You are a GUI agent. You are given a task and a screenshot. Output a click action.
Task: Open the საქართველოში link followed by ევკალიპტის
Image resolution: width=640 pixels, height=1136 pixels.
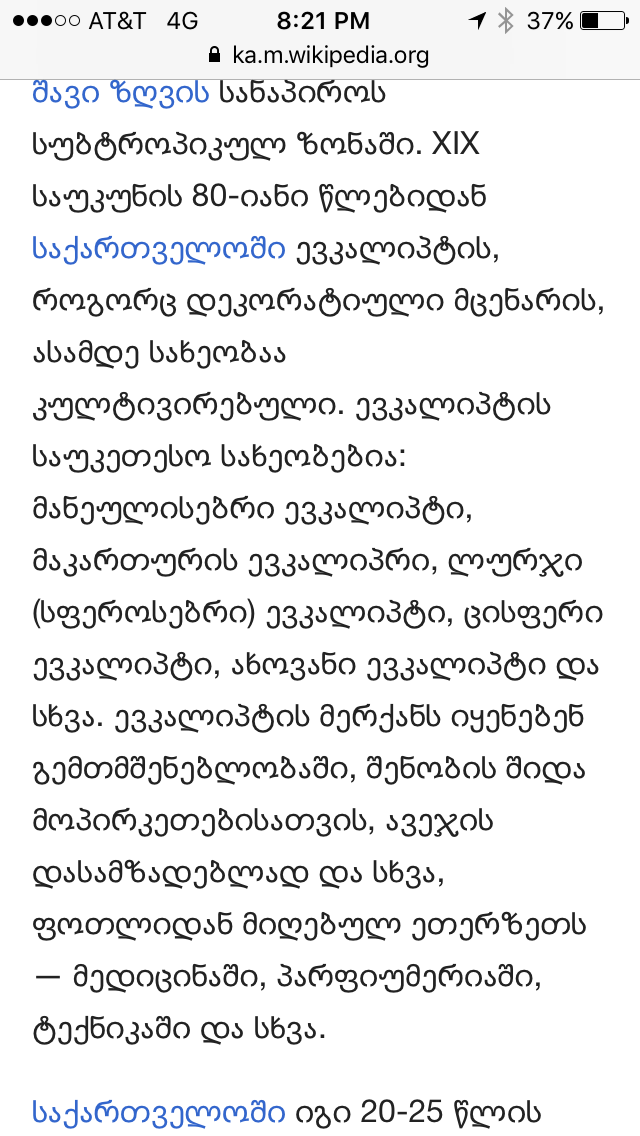[159, 249]
